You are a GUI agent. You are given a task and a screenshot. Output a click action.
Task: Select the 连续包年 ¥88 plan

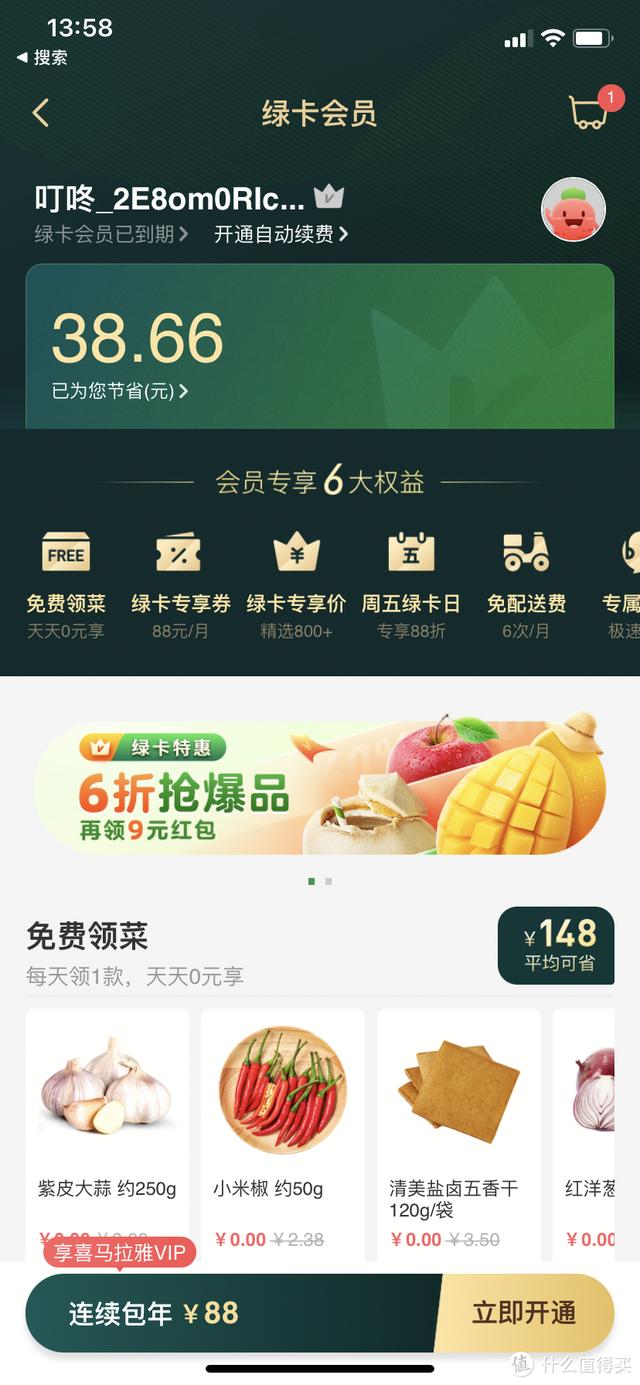(232, 1313)
